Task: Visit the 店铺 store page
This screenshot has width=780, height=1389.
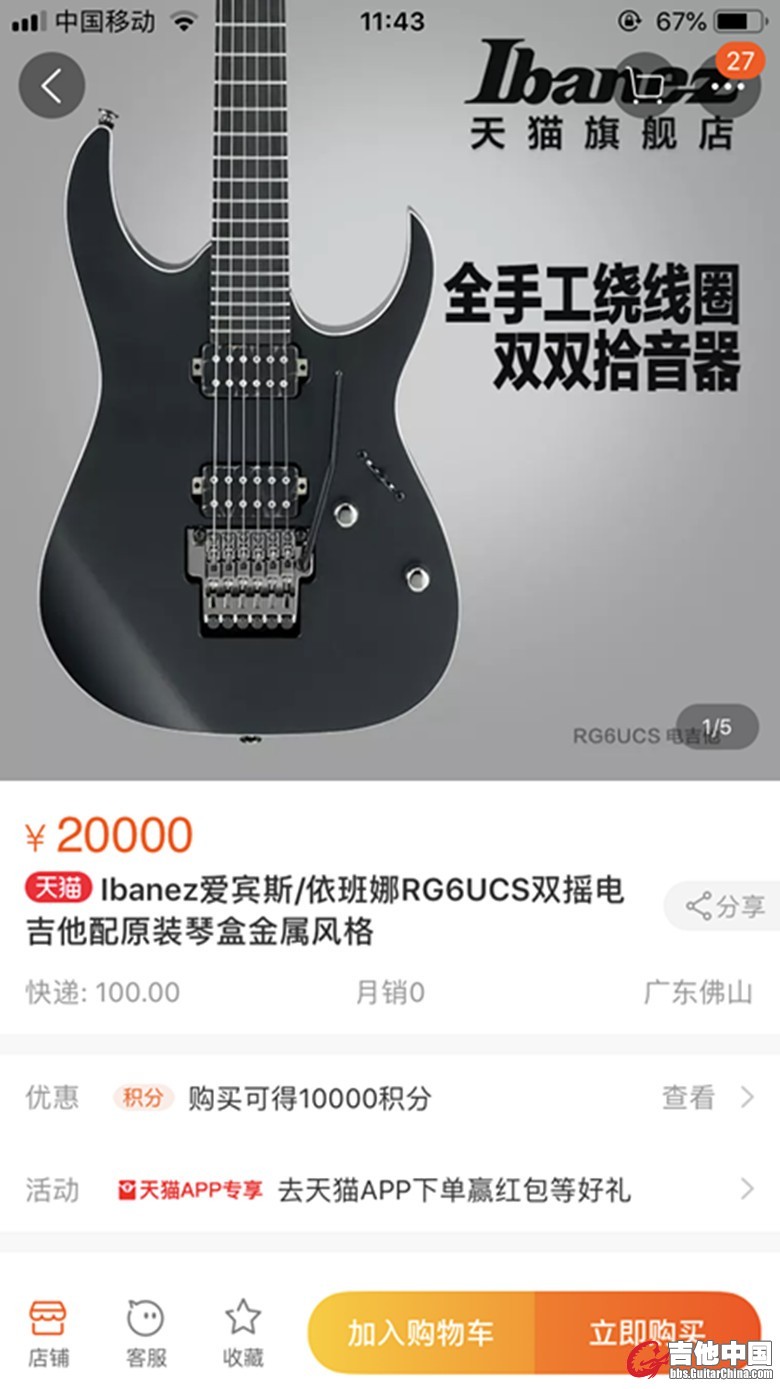Action: click(48, 1333)
